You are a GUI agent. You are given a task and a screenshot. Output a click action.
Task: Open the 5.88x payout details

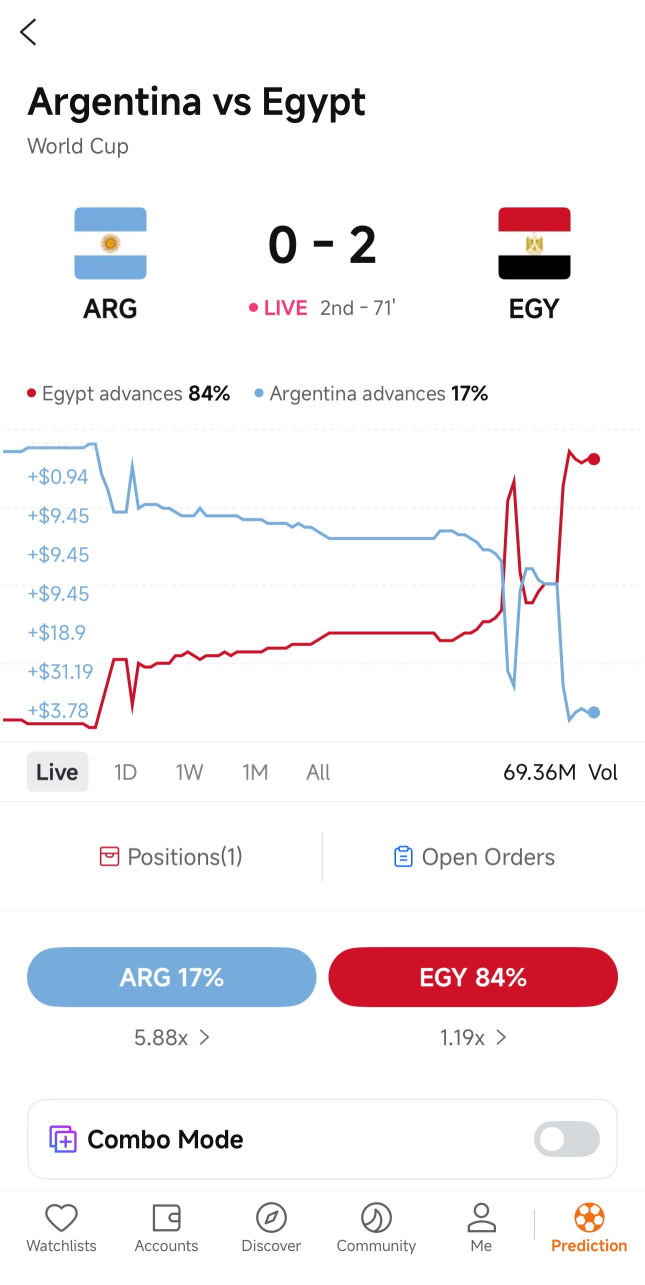[x=172, y=1038]
